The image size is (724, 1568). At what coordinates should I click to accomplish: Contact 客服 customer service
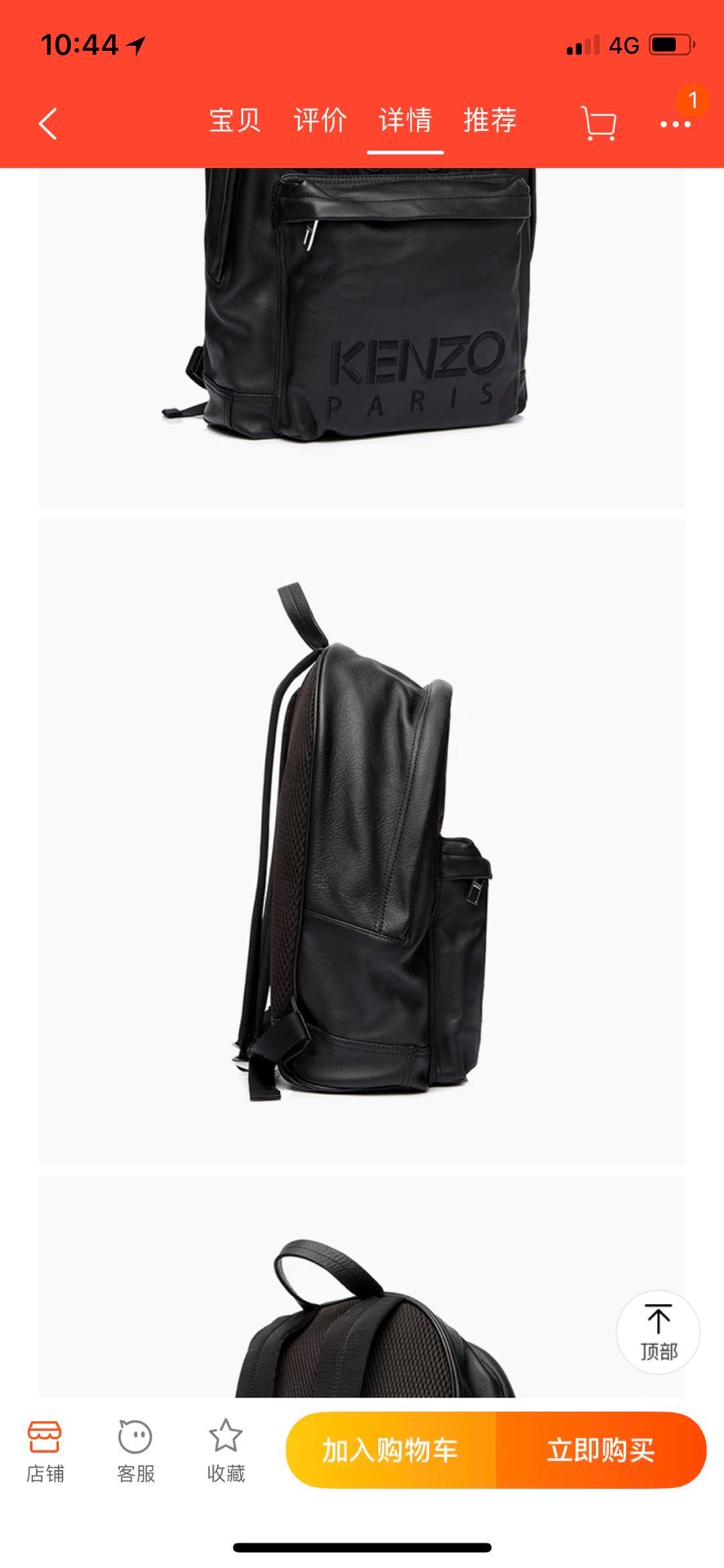(135, 1451)
